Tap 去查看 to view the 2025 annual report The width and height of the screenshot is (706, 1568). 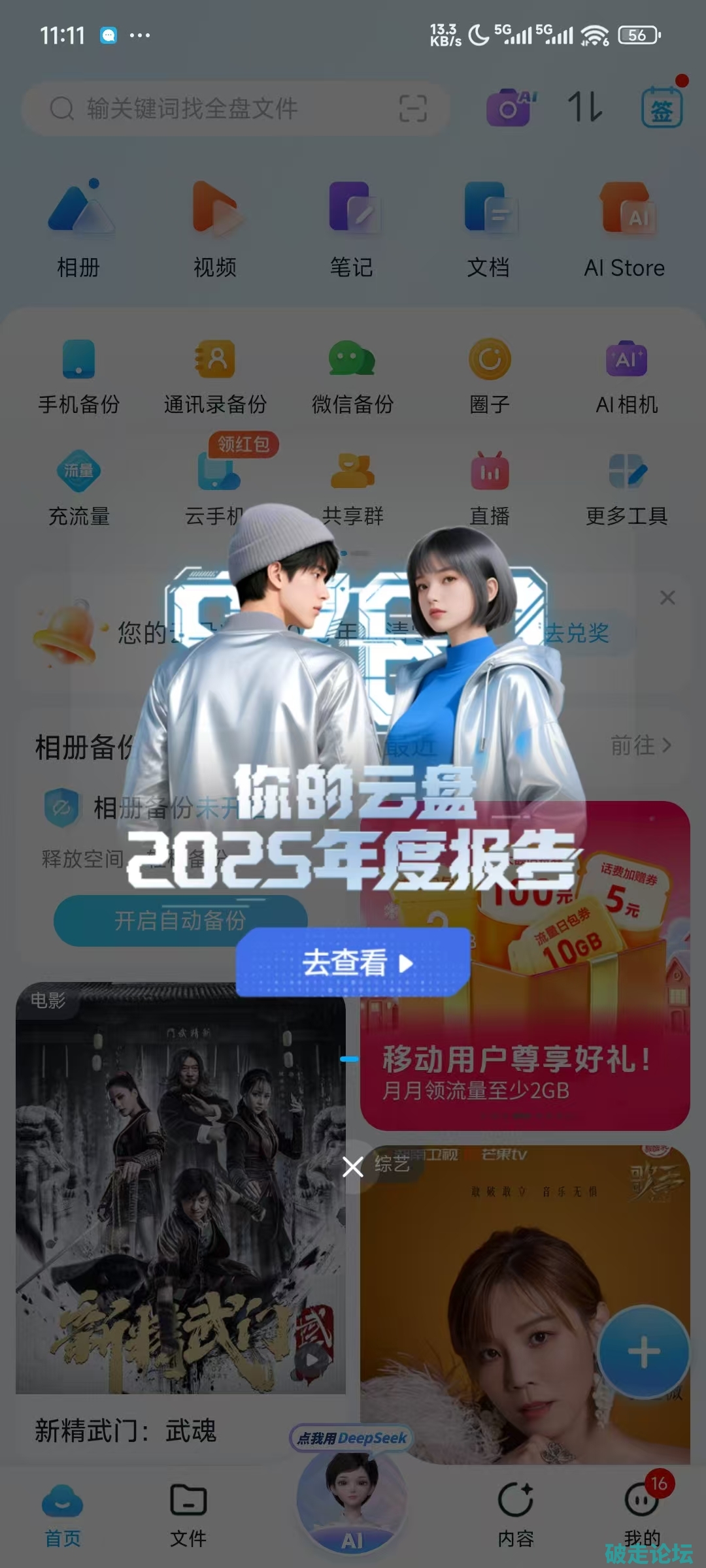pyautogui.click(x=353, y=962)
